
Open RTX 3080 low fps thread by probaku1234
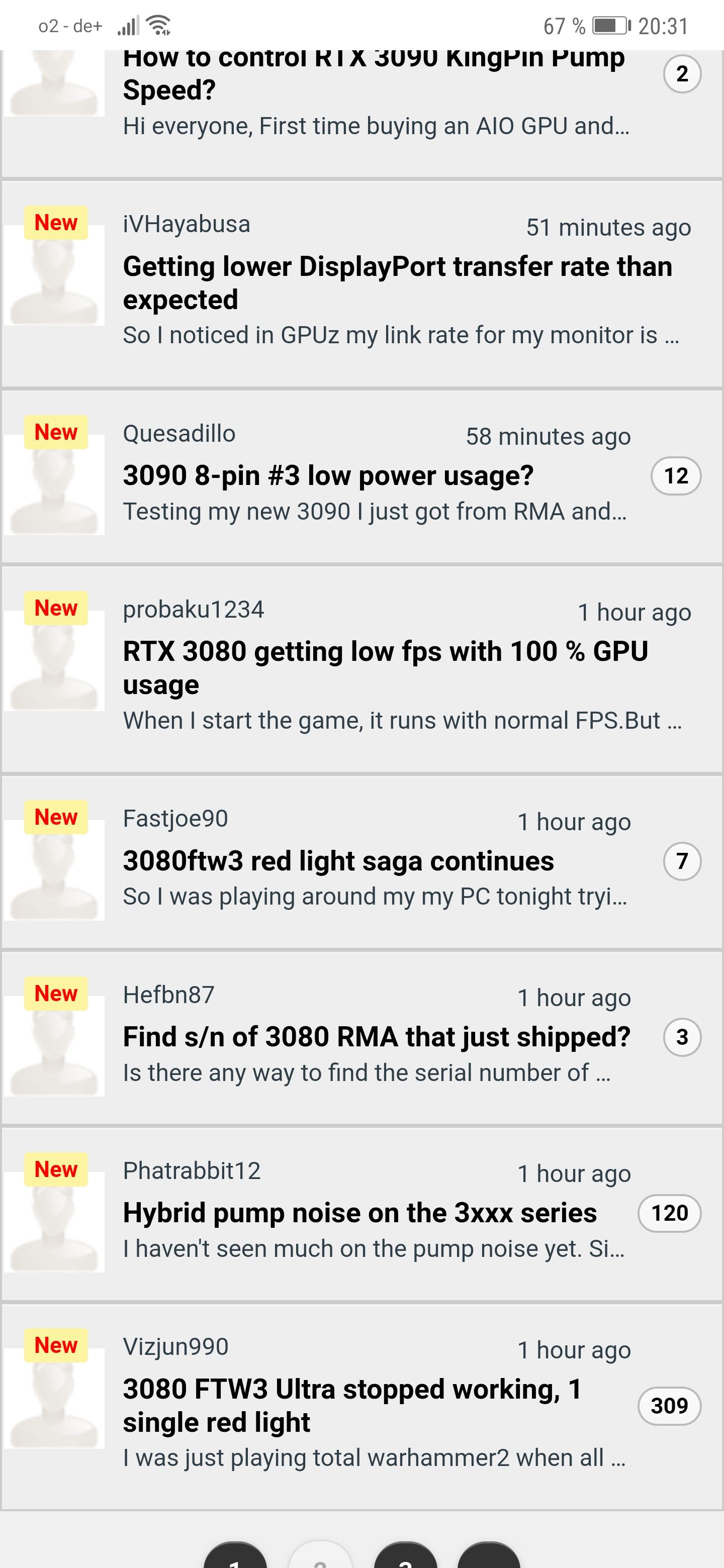[385, 668]
